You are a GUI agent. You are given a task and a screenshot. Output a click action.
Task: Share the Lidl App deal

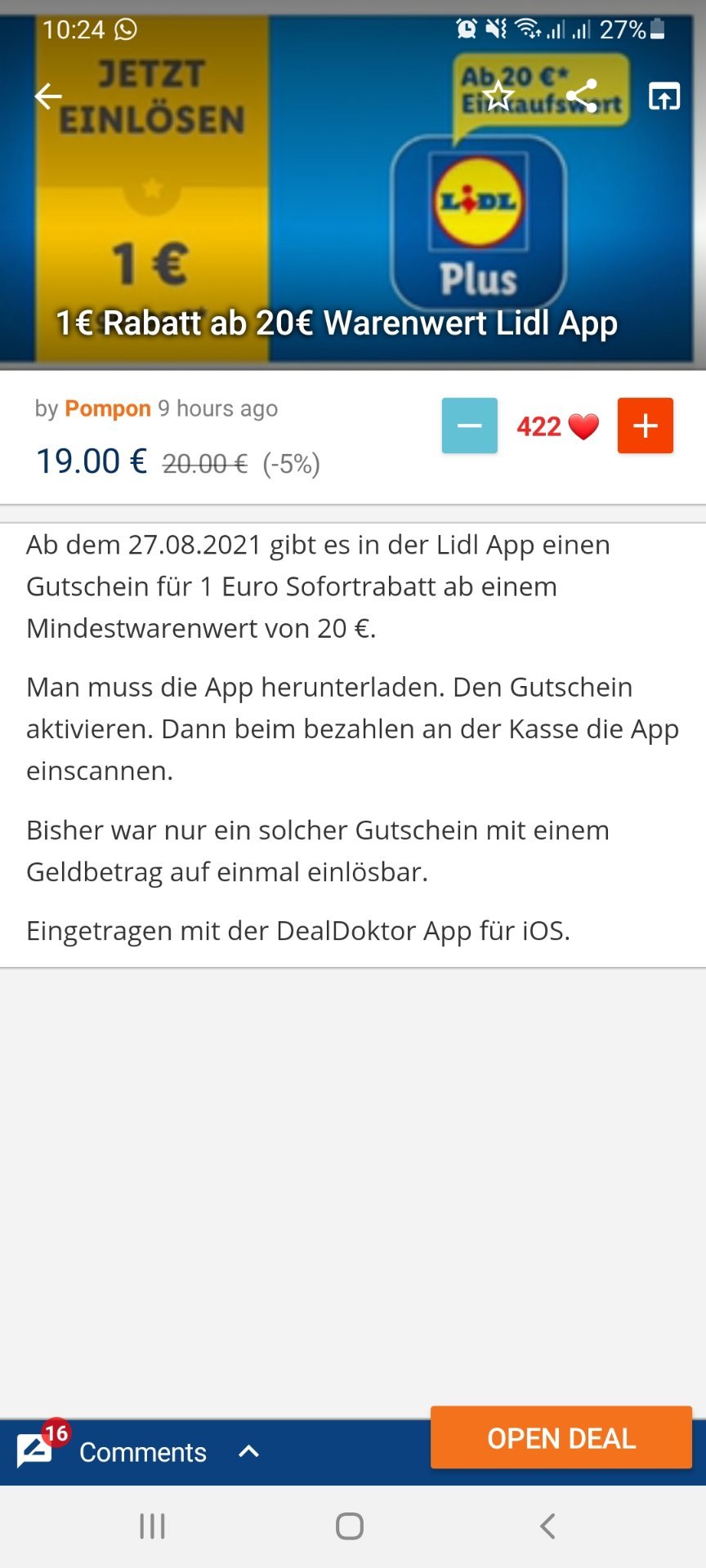[x=581, y=96]
